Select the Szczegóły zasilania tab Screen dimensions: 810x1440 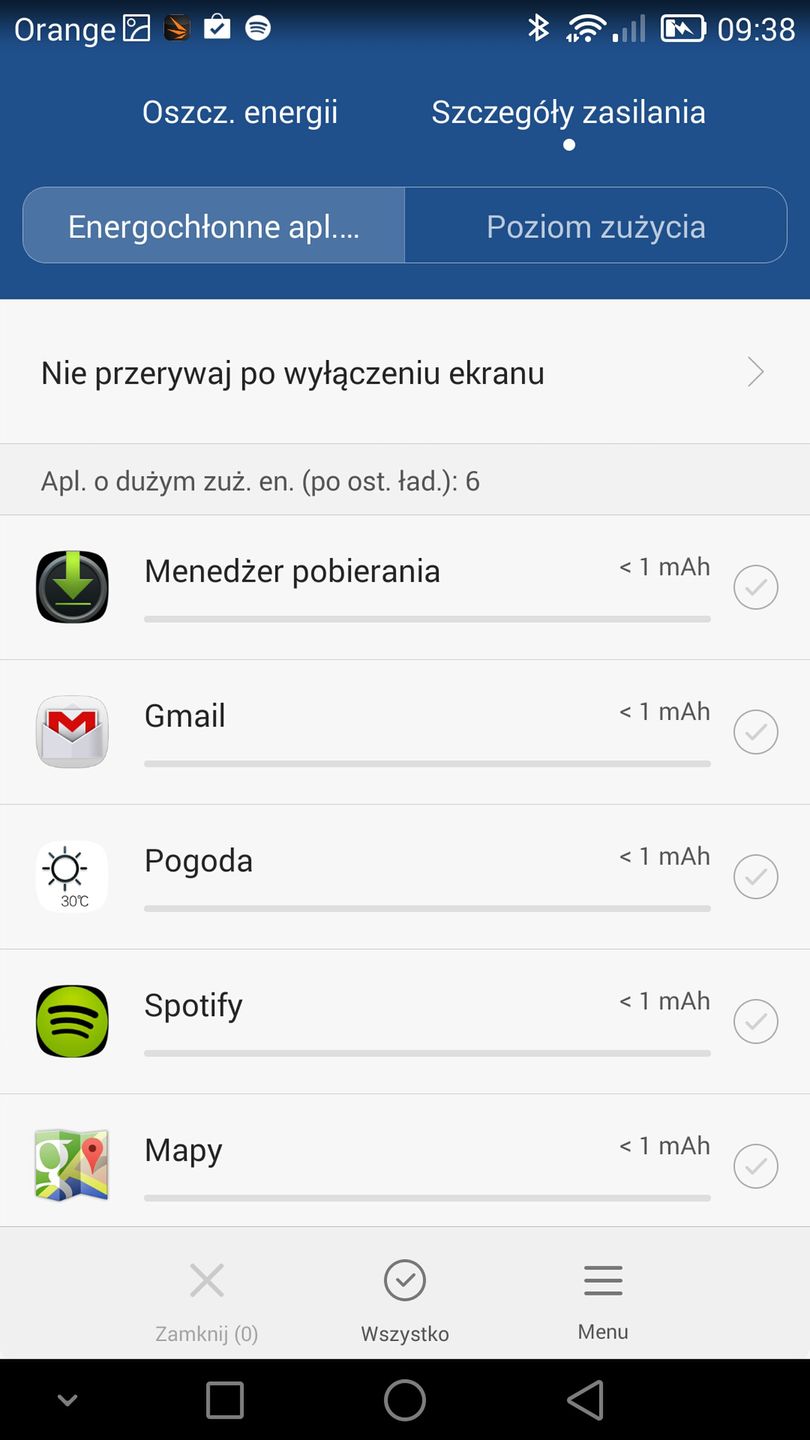click(567, 112)
